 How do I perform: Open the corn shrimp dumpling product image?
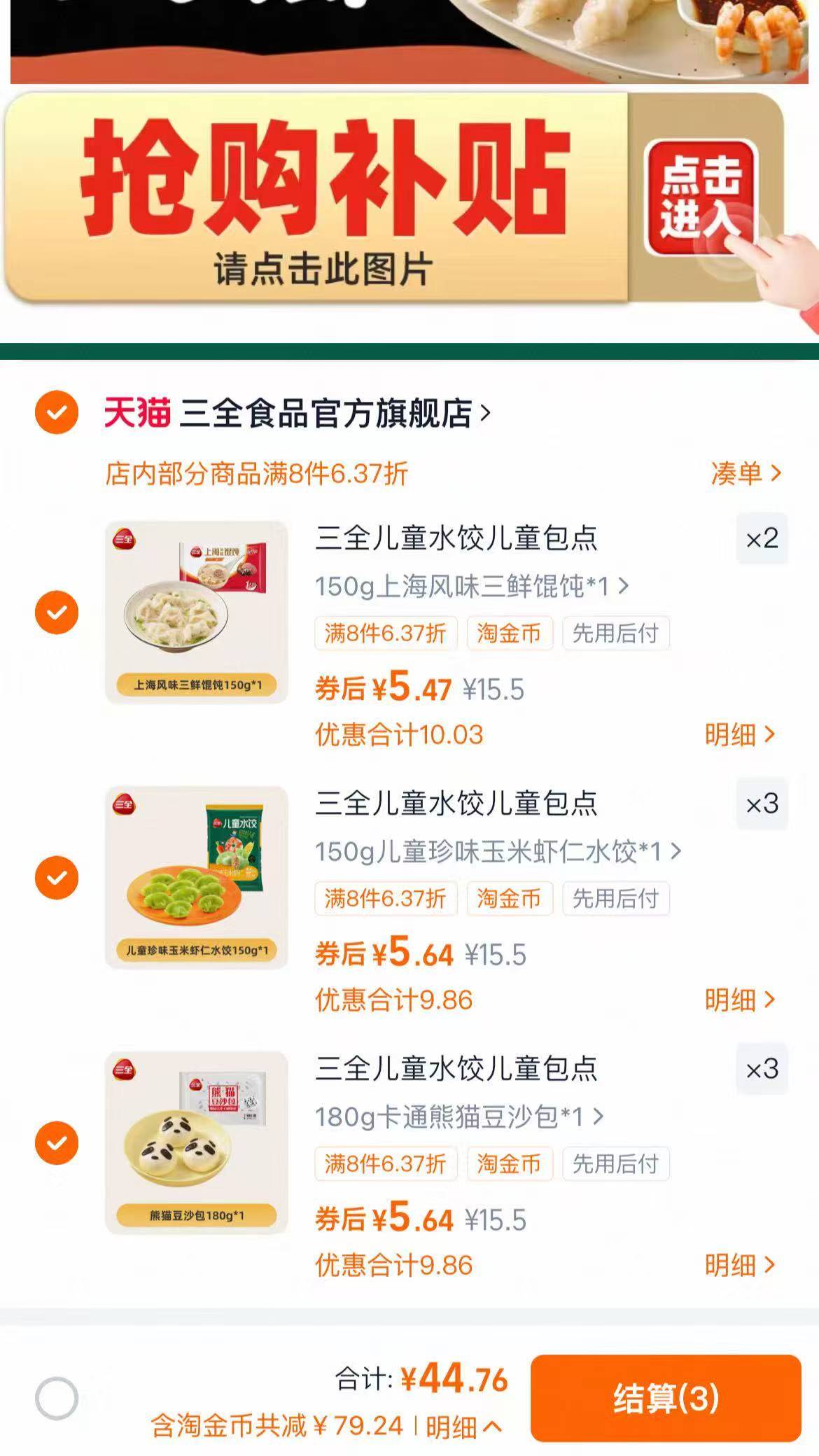point(196,875)
